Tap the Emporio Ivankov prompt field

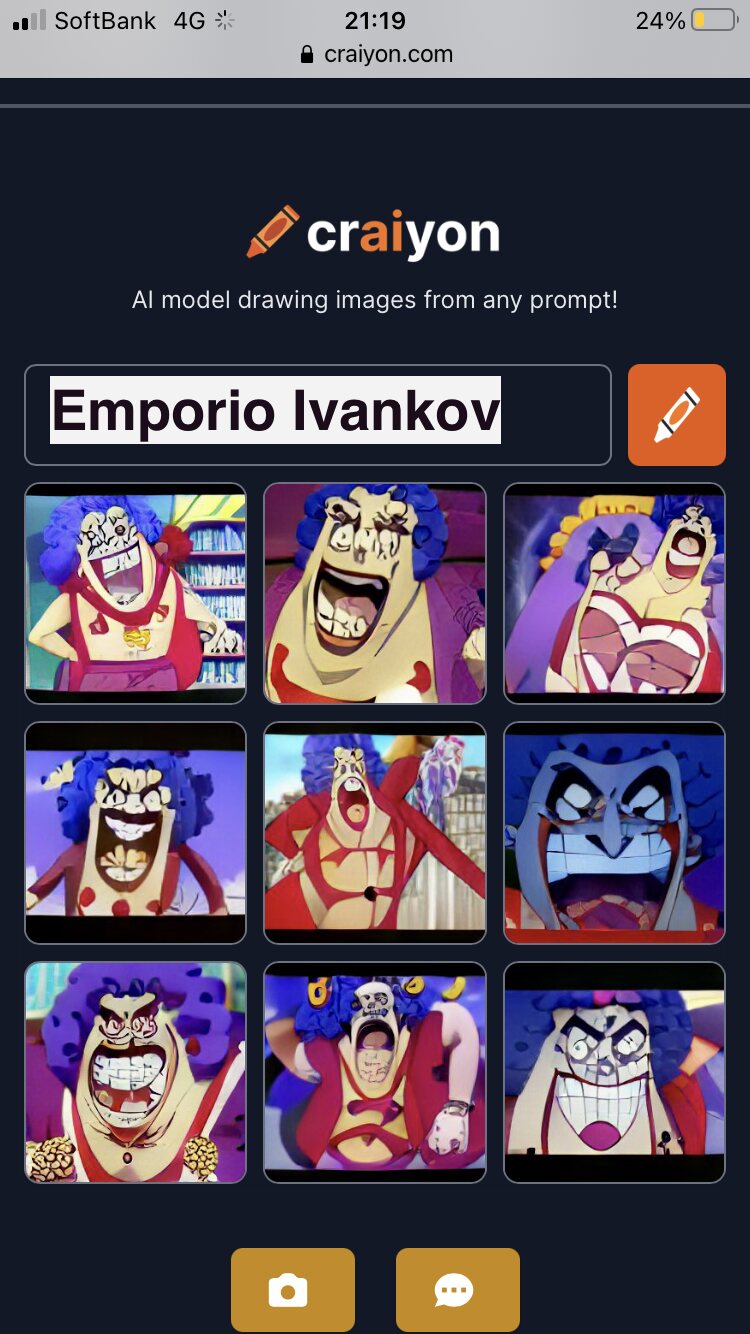coord(318,415)
